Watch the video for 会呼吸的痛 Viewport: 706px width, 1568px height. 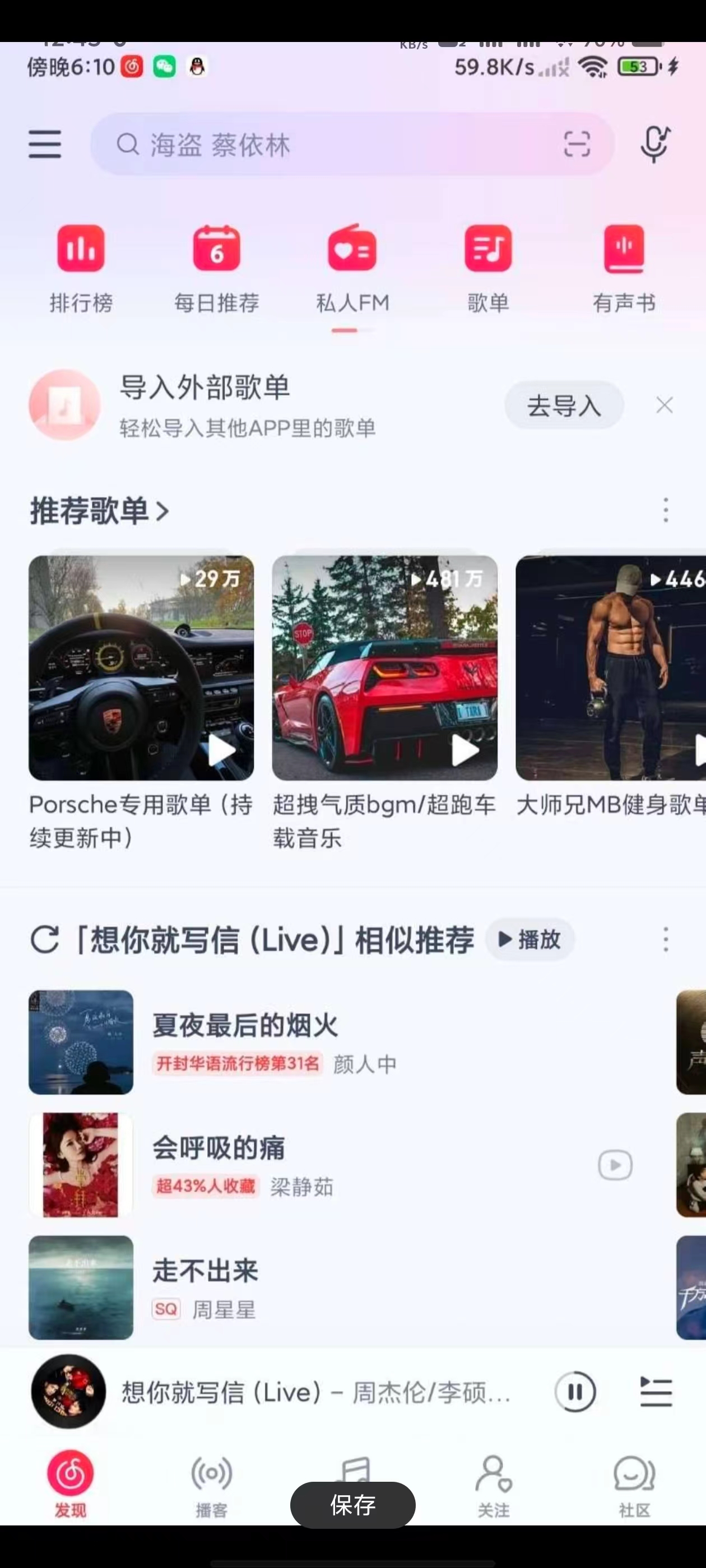tap(615, 1164)
